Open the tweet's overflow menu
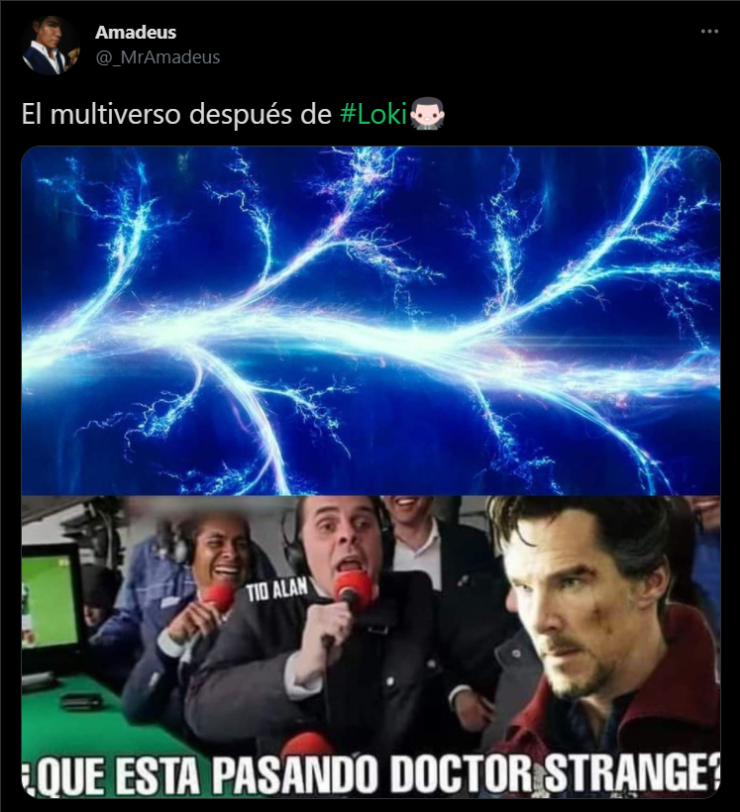This screenshot has height=812, width=740. point(709,31)
